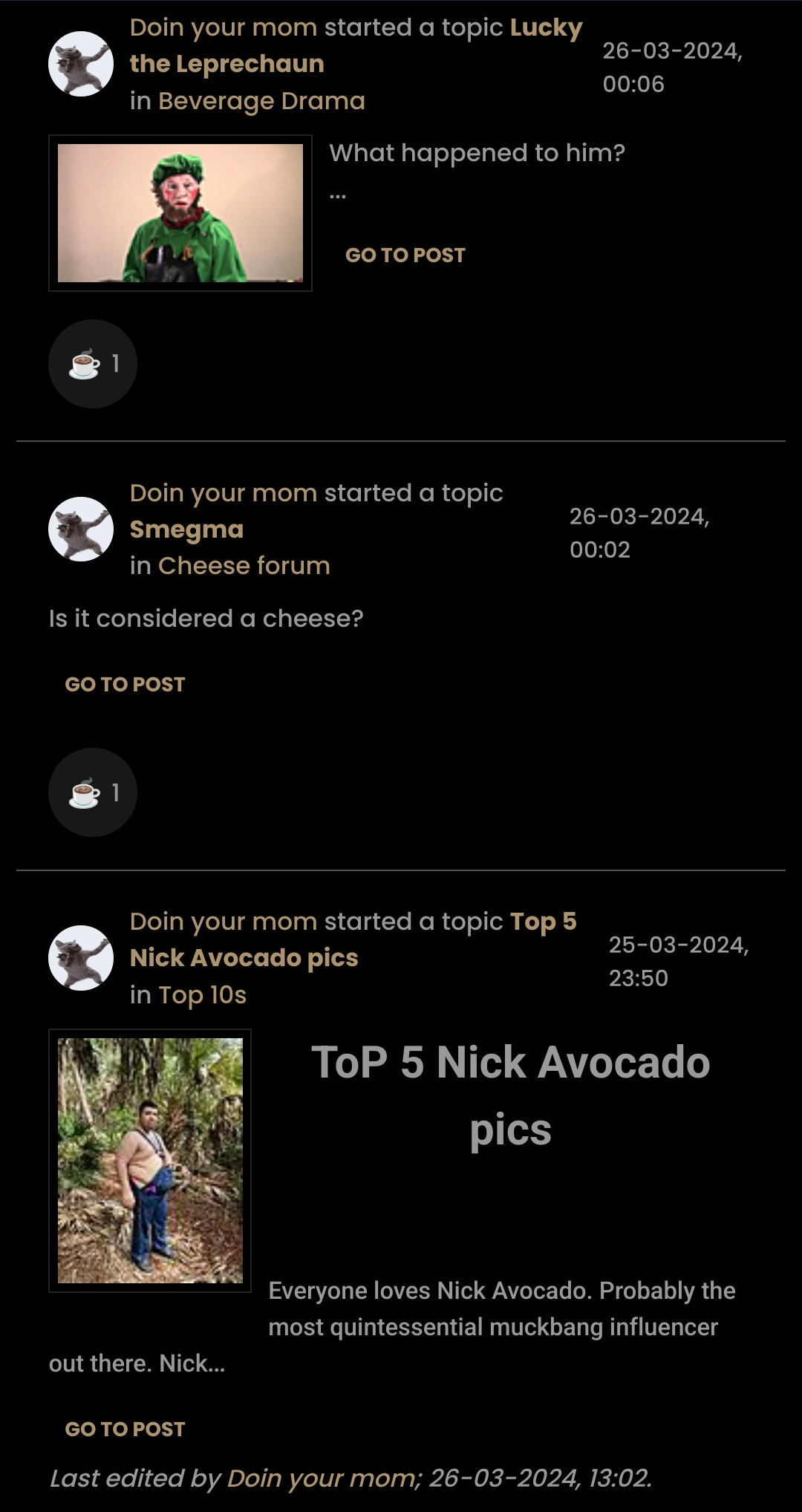Open Doin your mom profile in 'Last edited by'
The image size is (802, 1512).
pos(323,1478)
